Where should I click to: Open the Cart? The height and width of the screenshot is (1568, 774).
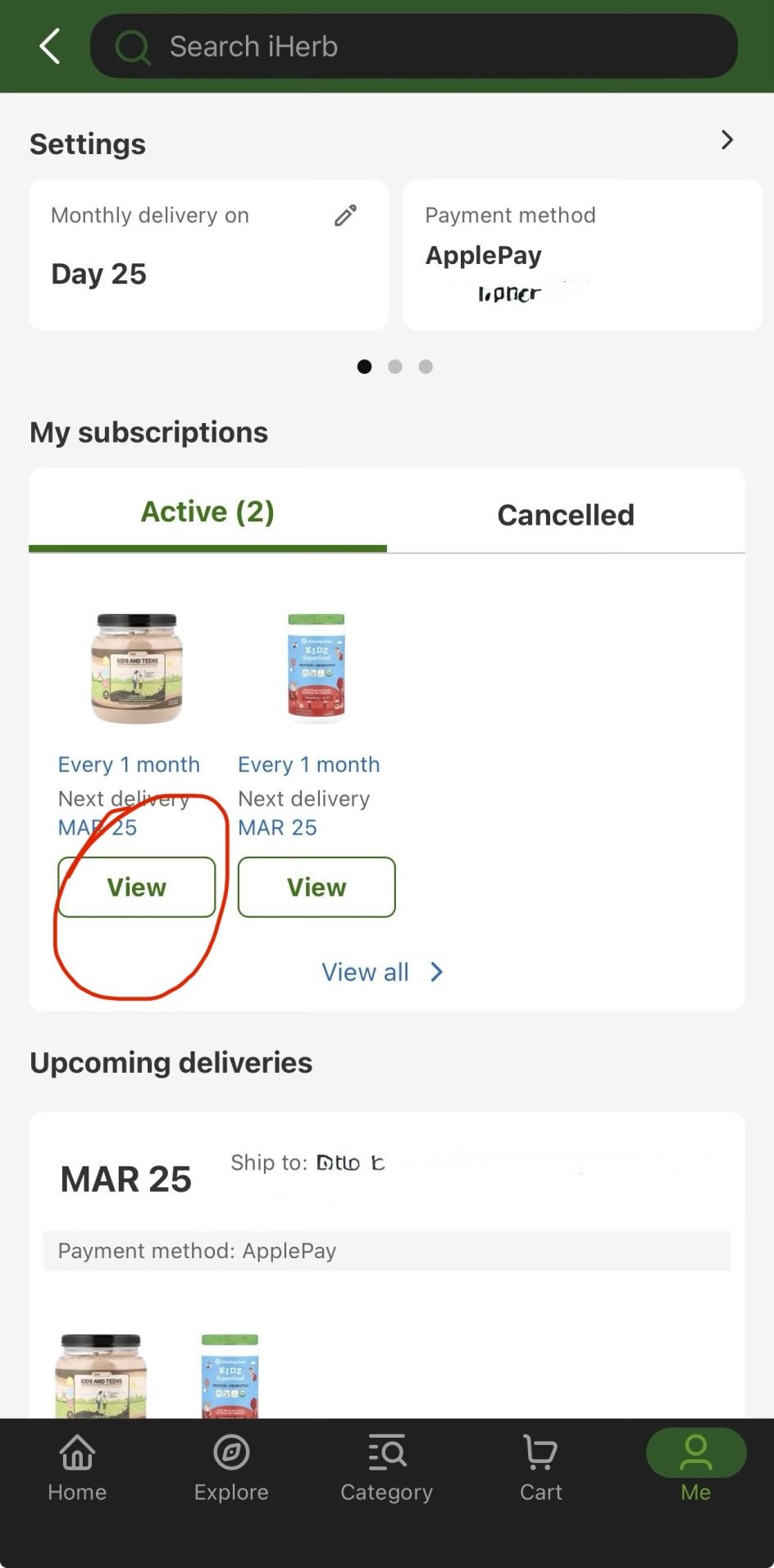click(x=541, y=1467)
